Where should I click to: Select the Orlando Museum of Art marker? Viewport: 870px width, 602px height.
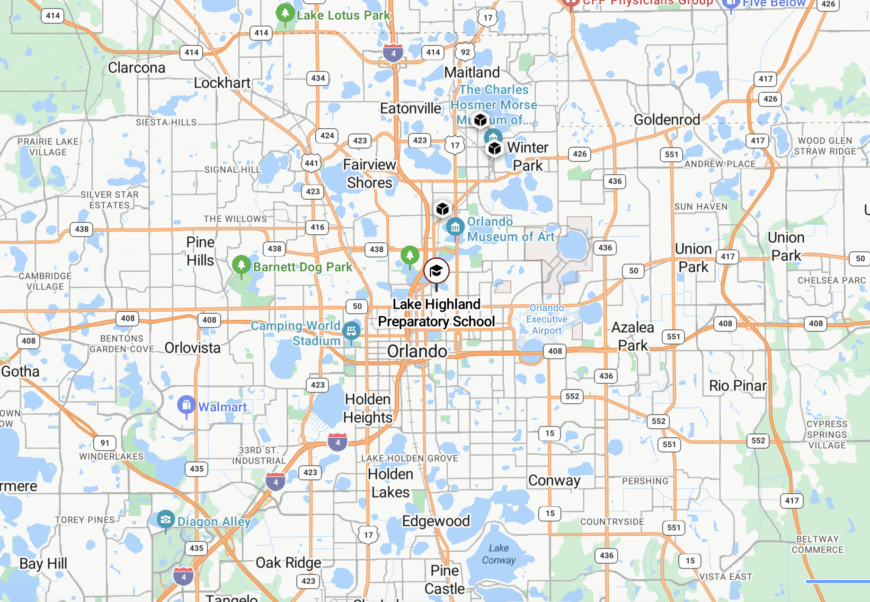[x=455, y=228]
